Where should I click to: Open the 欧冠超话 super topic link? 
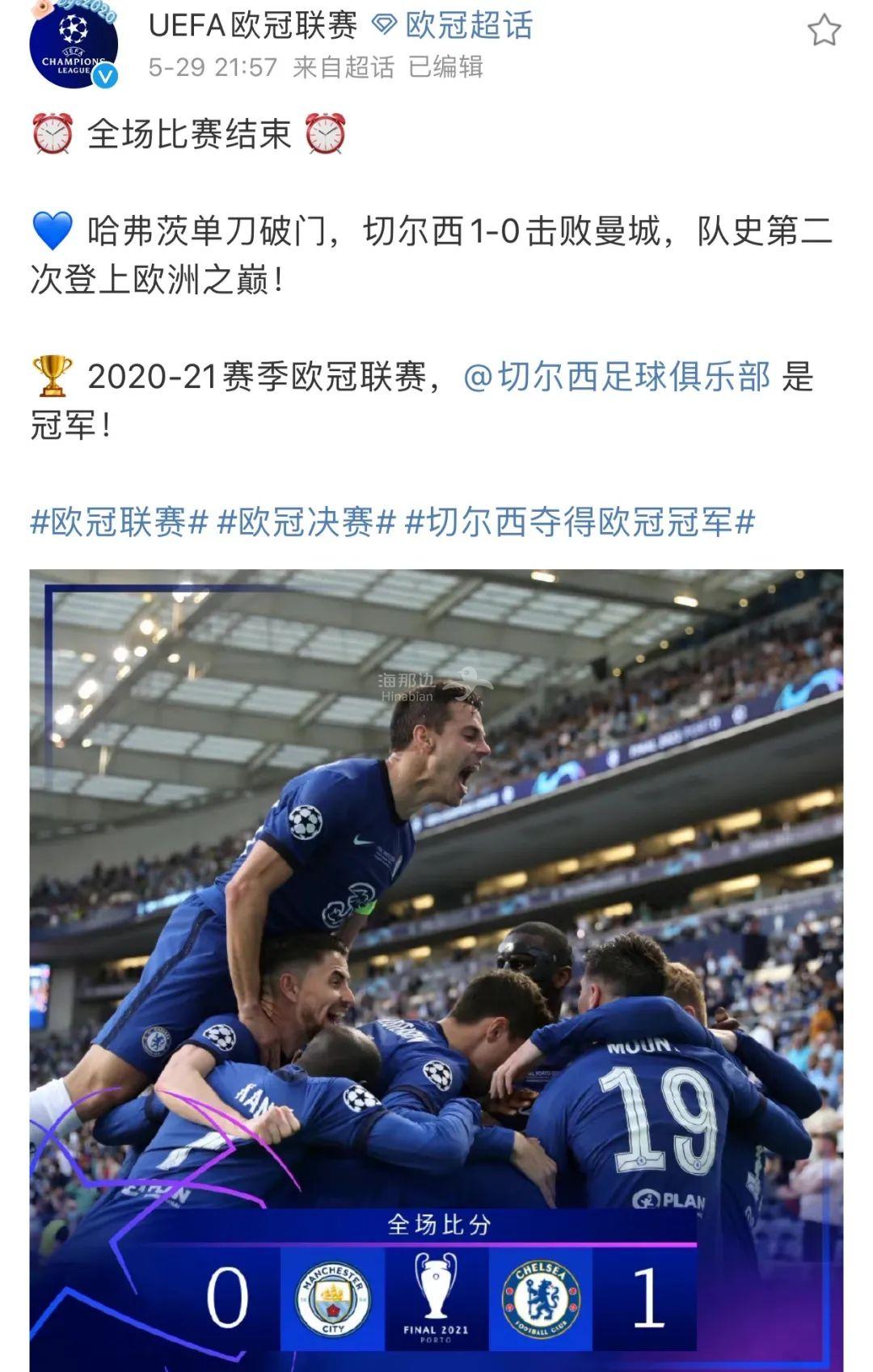pyautogui.click(x=453, y=26)
